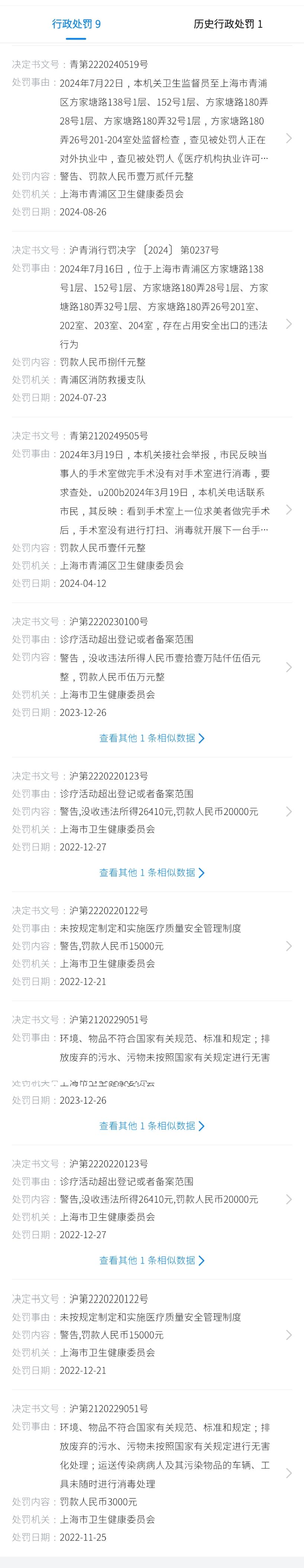View similar data under the 2023-12-26 沪第2120229051号 record
The width and height of the screenshot is (304, 1568).
click(x=152, y=1126)
